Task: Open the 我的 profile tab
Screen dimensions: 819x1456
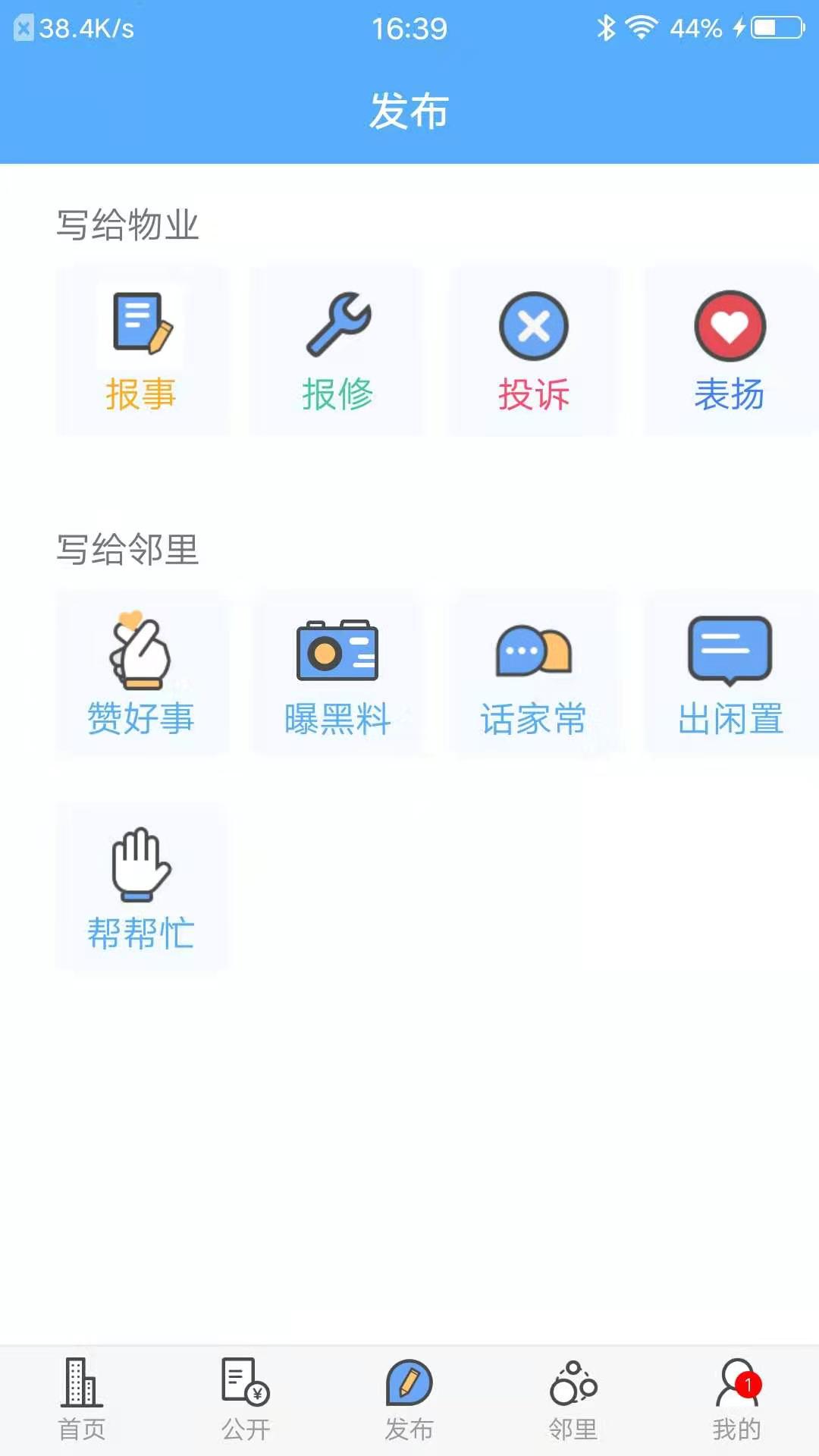Action: click(x=736, y=1400)
